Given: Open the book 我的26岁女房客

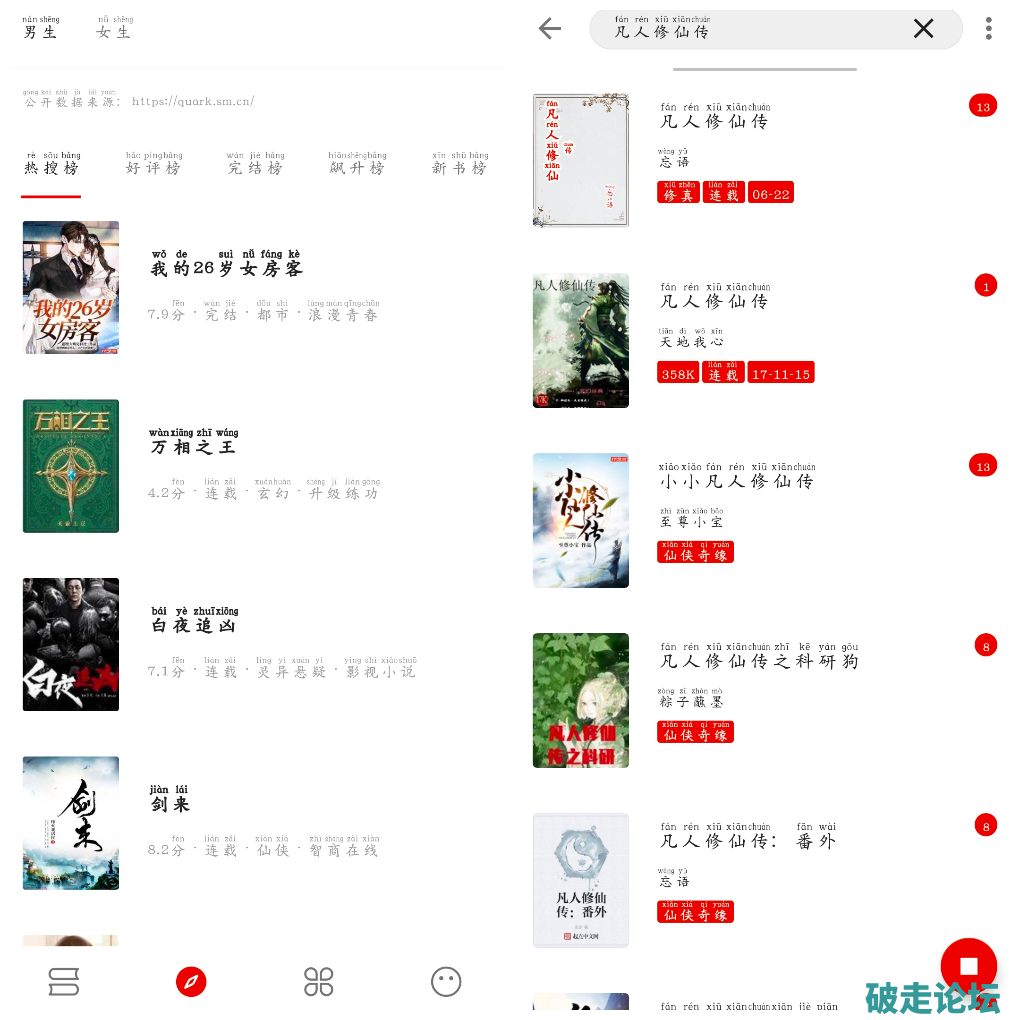Looking at the screenshot, I should point(226,268).
